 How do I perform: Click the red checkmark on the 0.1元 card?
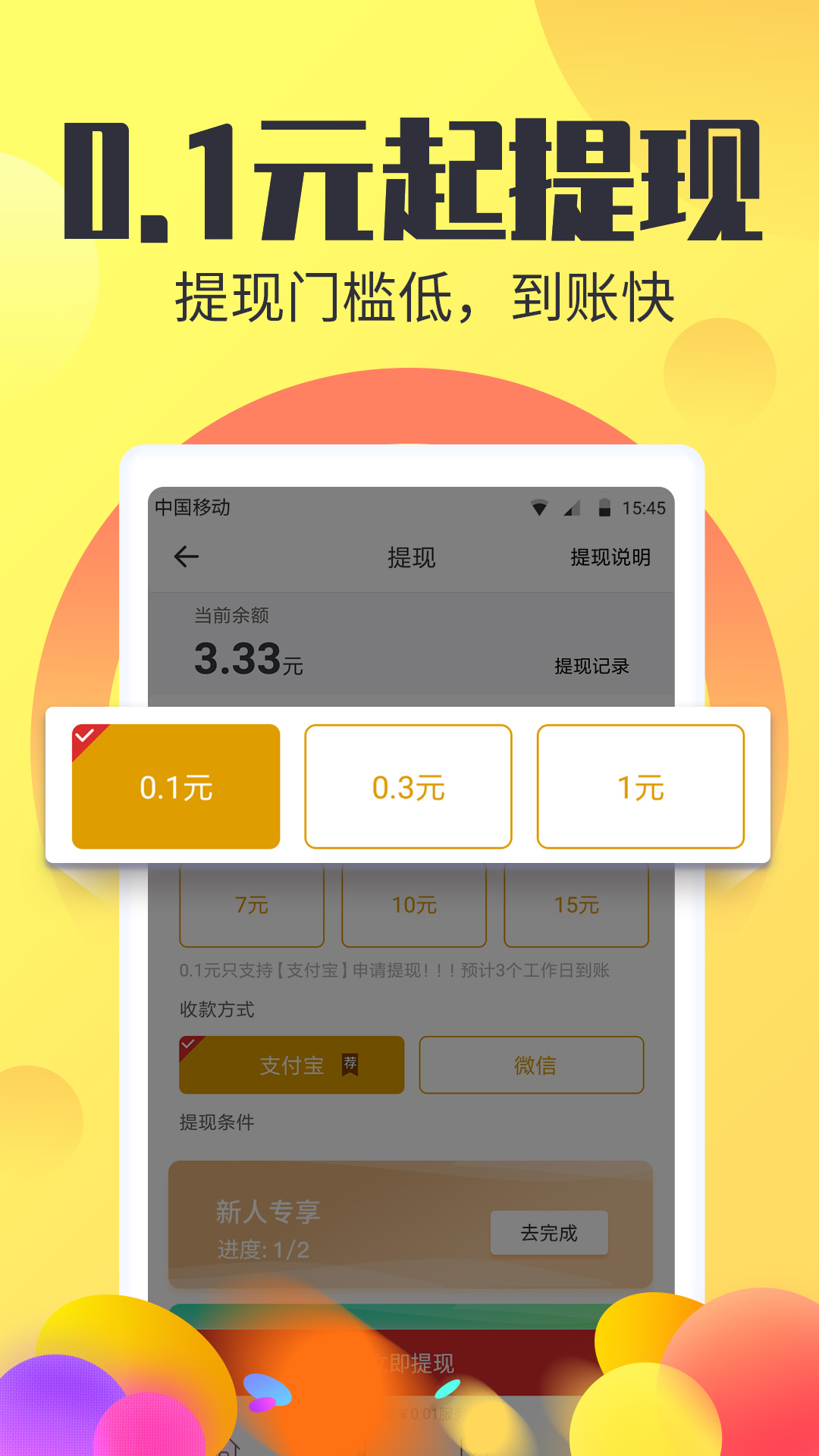point(84,734)
